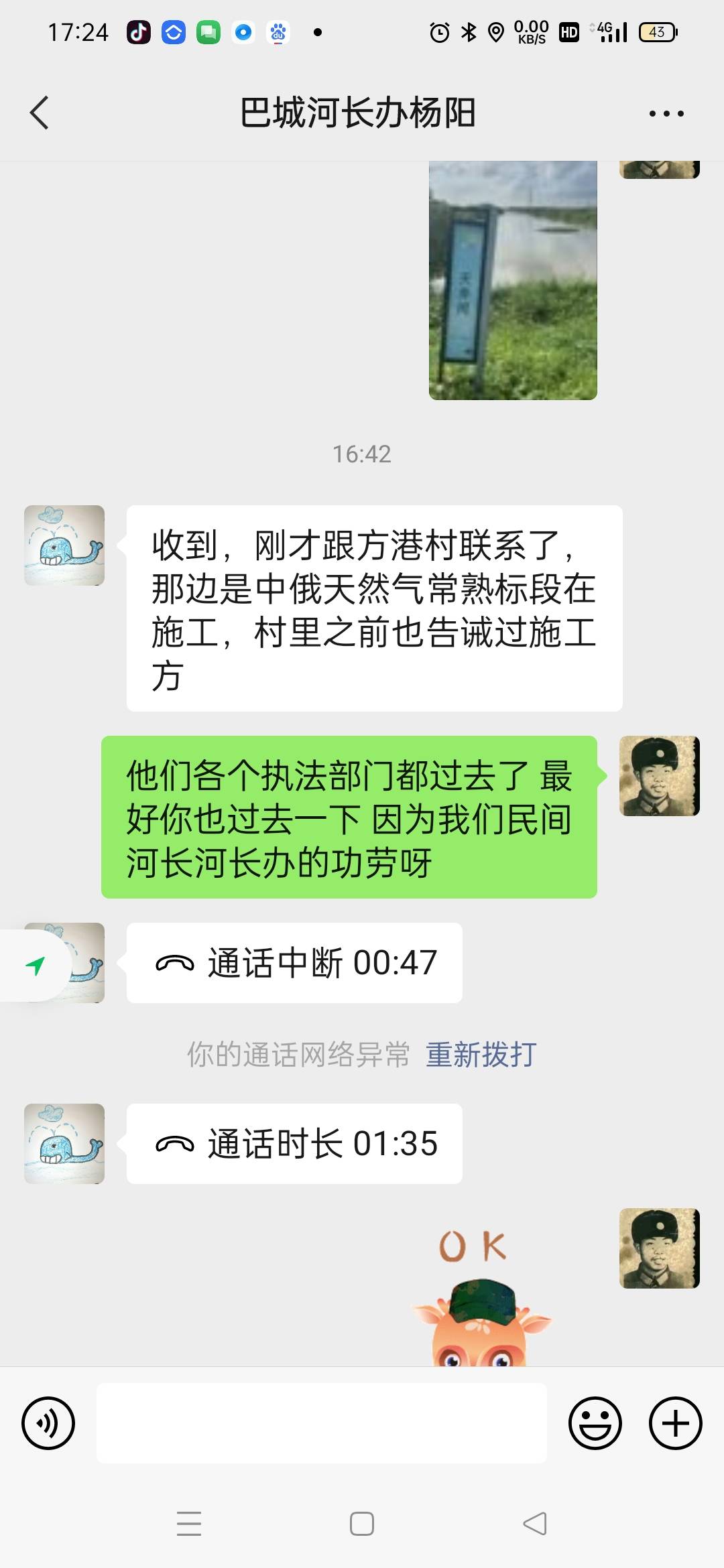Tap the floating green location arrow bubble
The image size is (724, 1568).
point(35,966)
